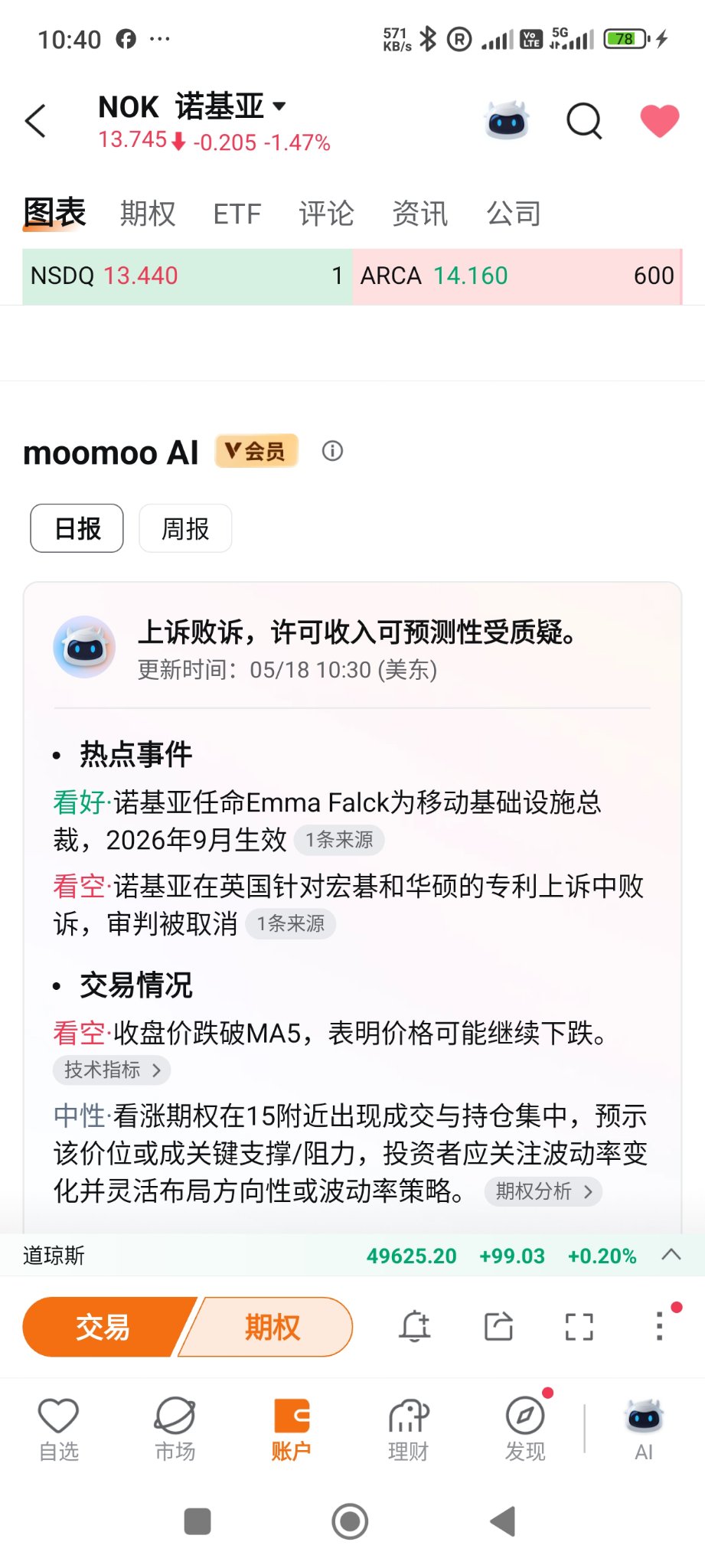Open 期权分析 chip
This screenshot has height=1568, width=705.
(x=543, y=1191)
